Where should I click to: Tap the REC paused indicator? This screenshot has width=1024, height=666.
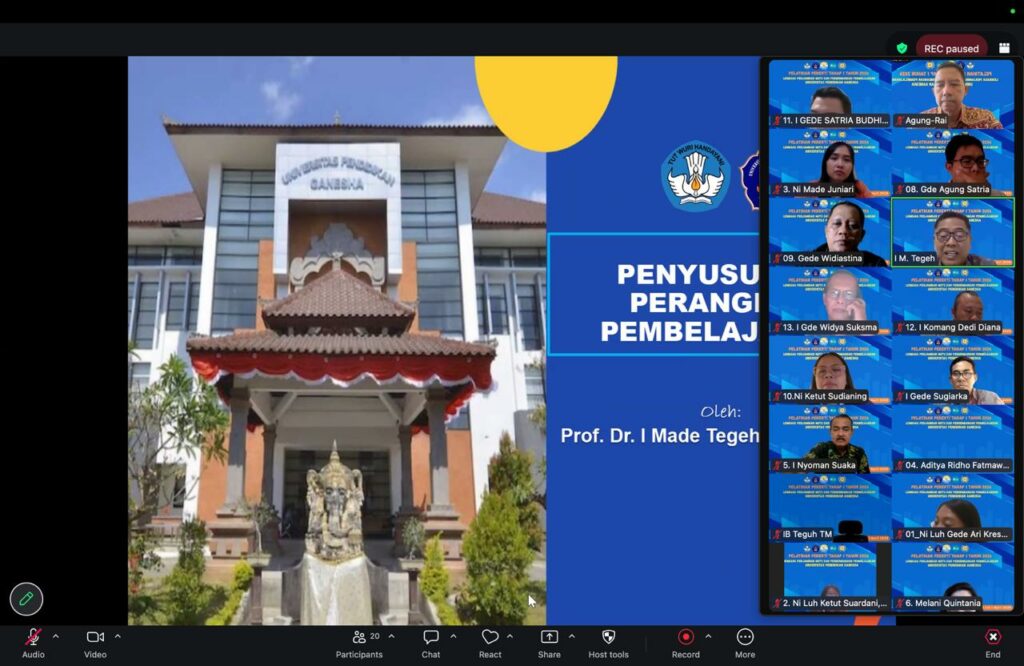coord(951,48)
